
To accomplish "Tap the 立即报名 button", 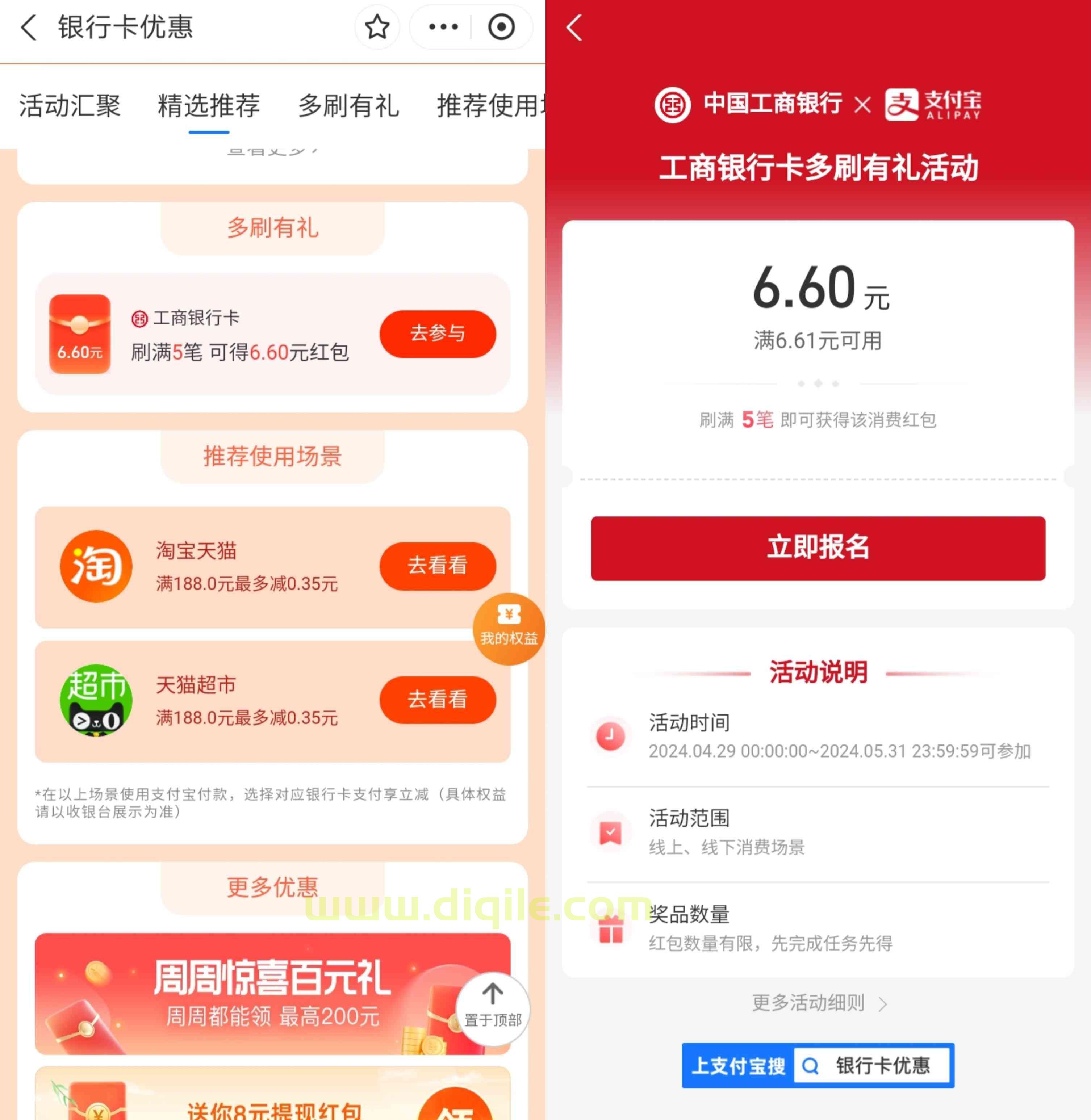I will 818,548.
